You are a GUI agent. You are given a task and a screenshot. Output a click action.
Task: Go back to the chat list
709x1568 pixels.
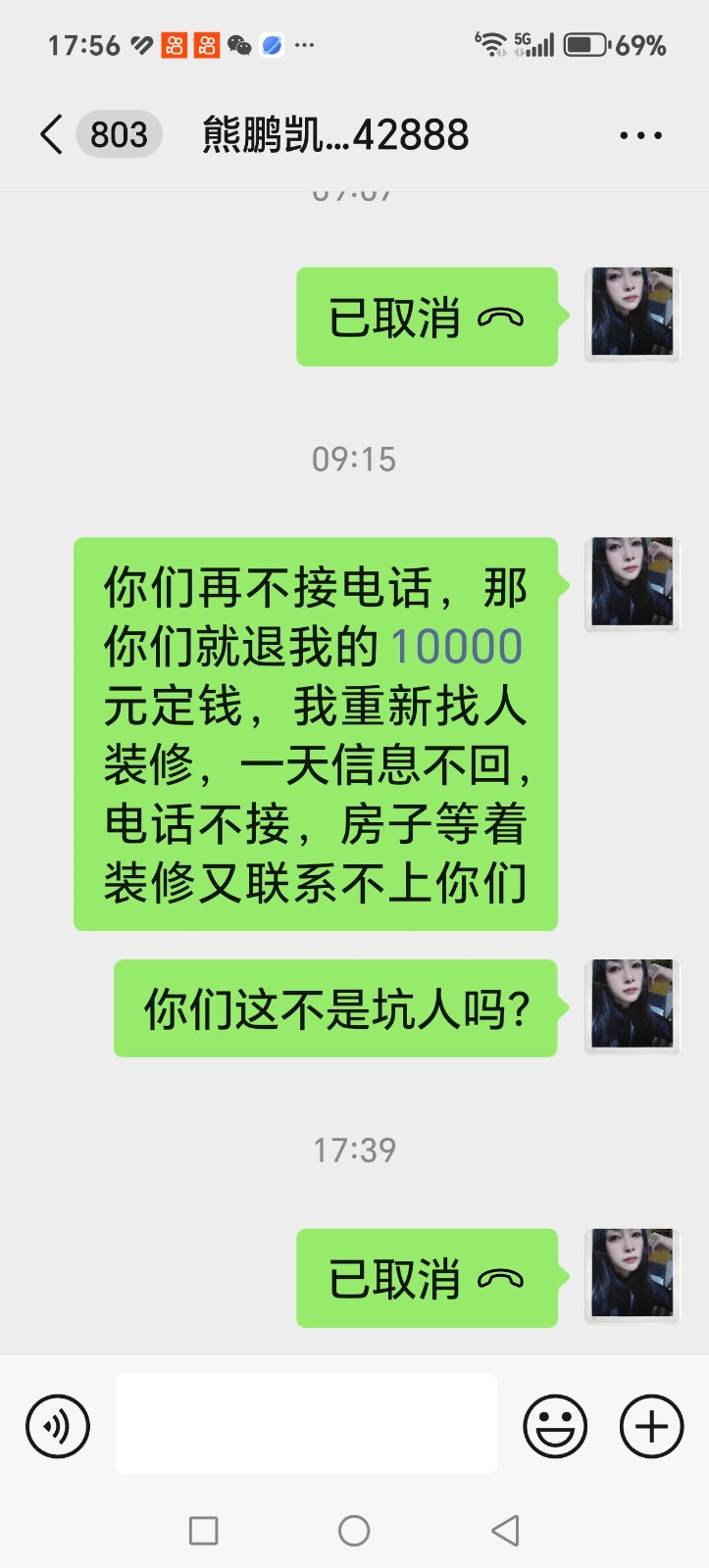[53, 134]
